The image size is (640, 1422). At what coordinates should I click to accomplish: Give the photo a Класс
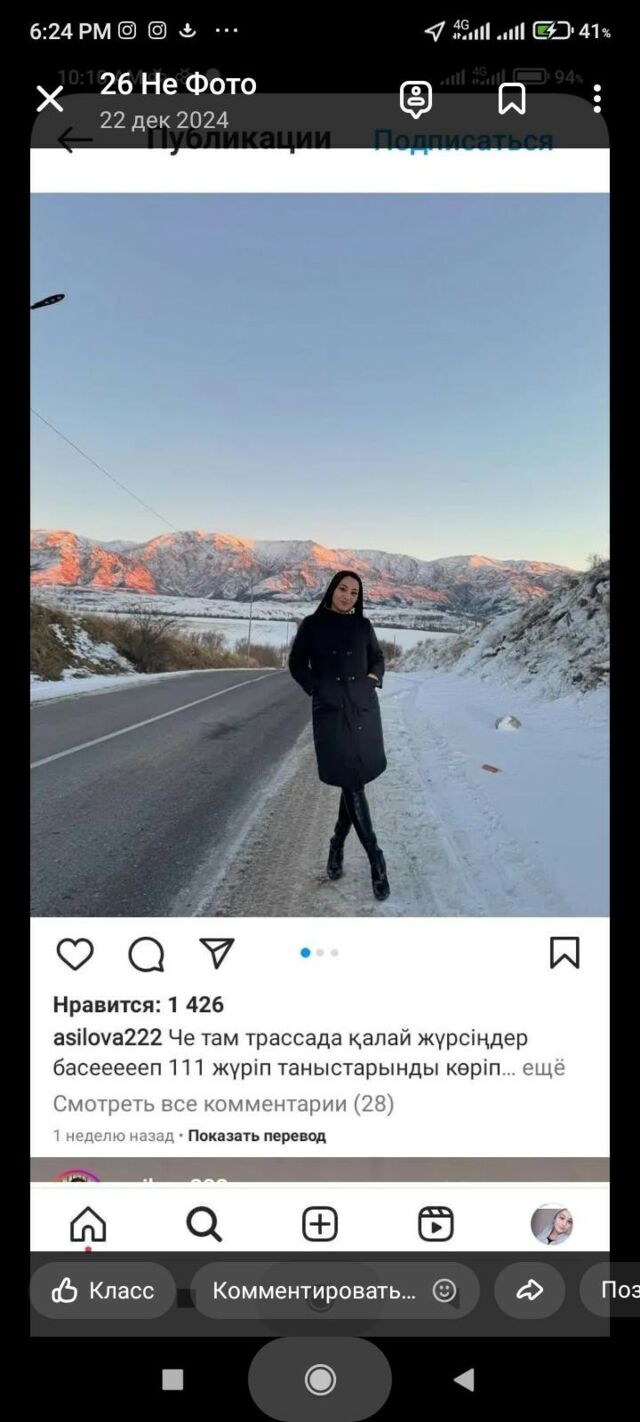[x=103, y=1290]
